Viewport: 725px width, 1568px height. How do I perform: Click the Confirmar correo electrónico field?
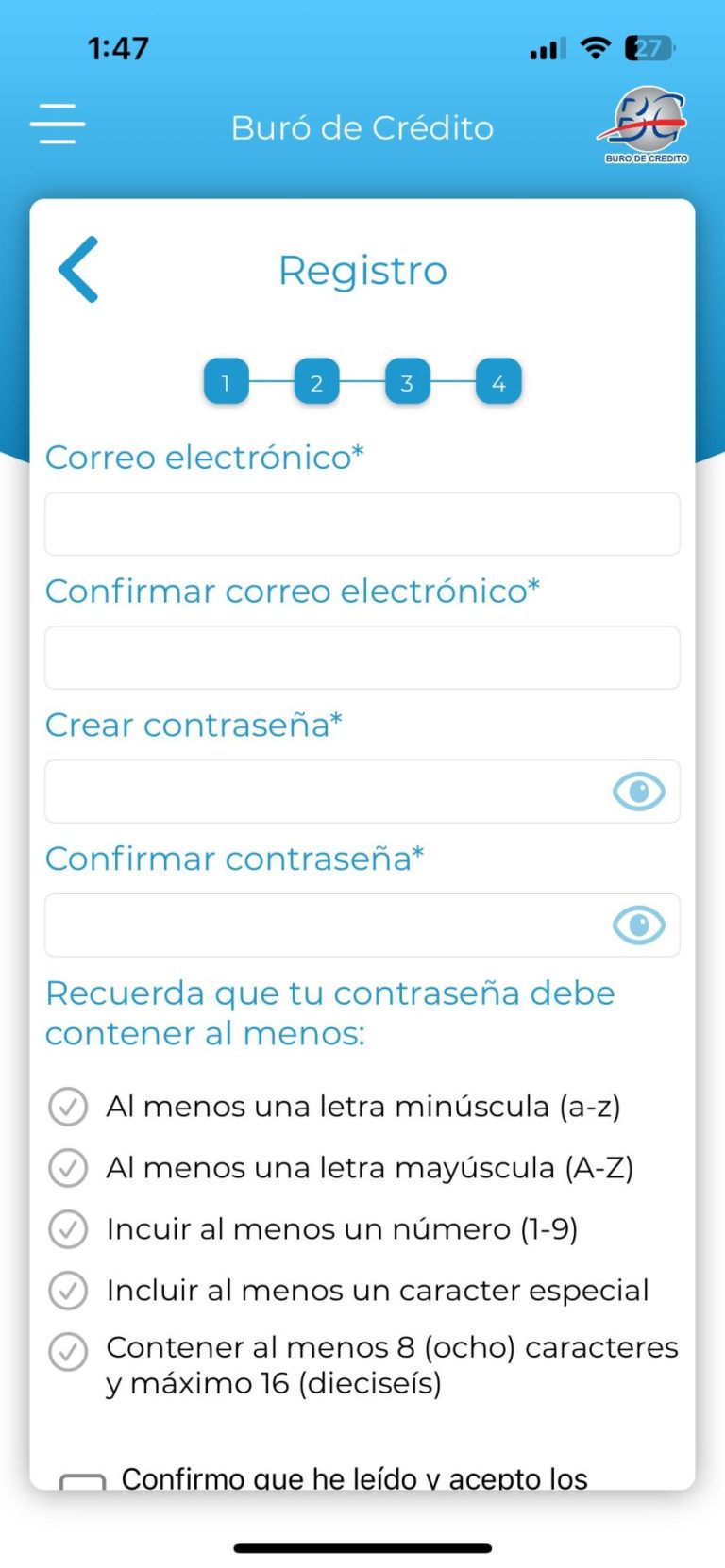[362, 657]
